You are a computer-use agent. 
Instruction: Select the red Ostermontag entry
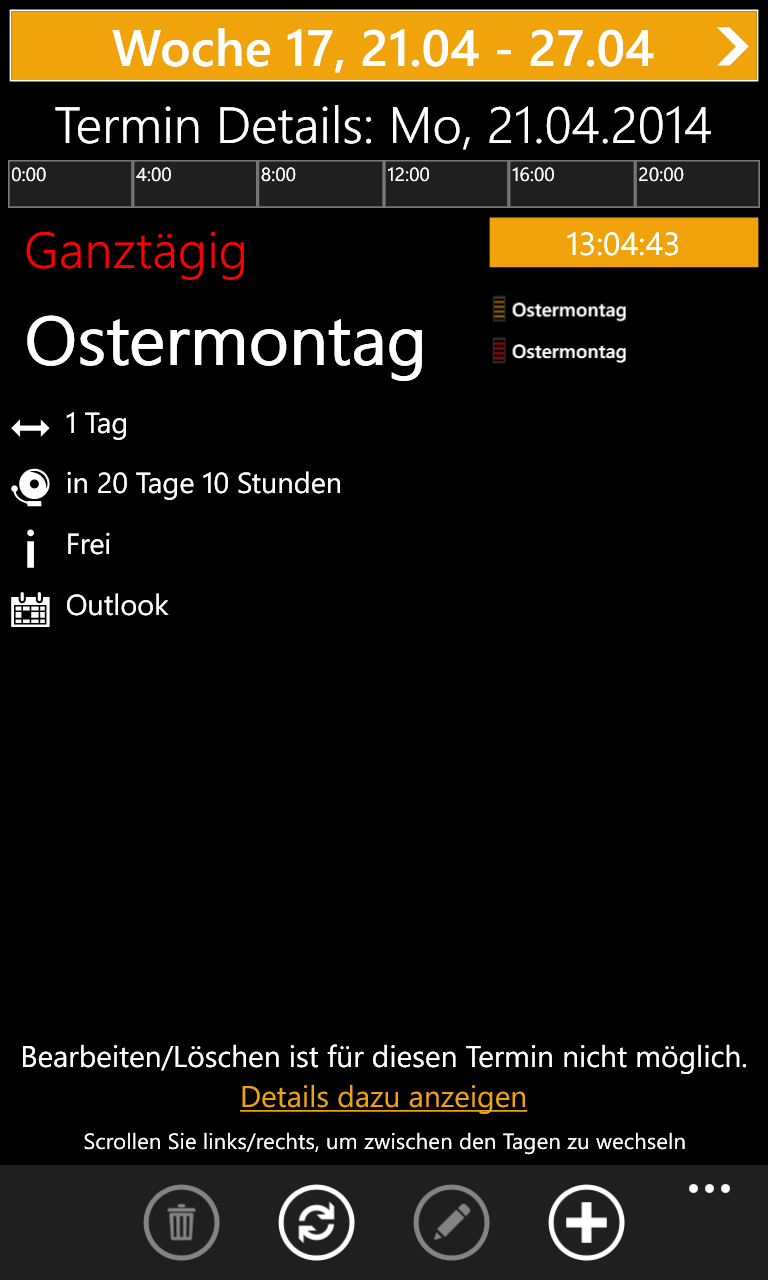point(560,351)
